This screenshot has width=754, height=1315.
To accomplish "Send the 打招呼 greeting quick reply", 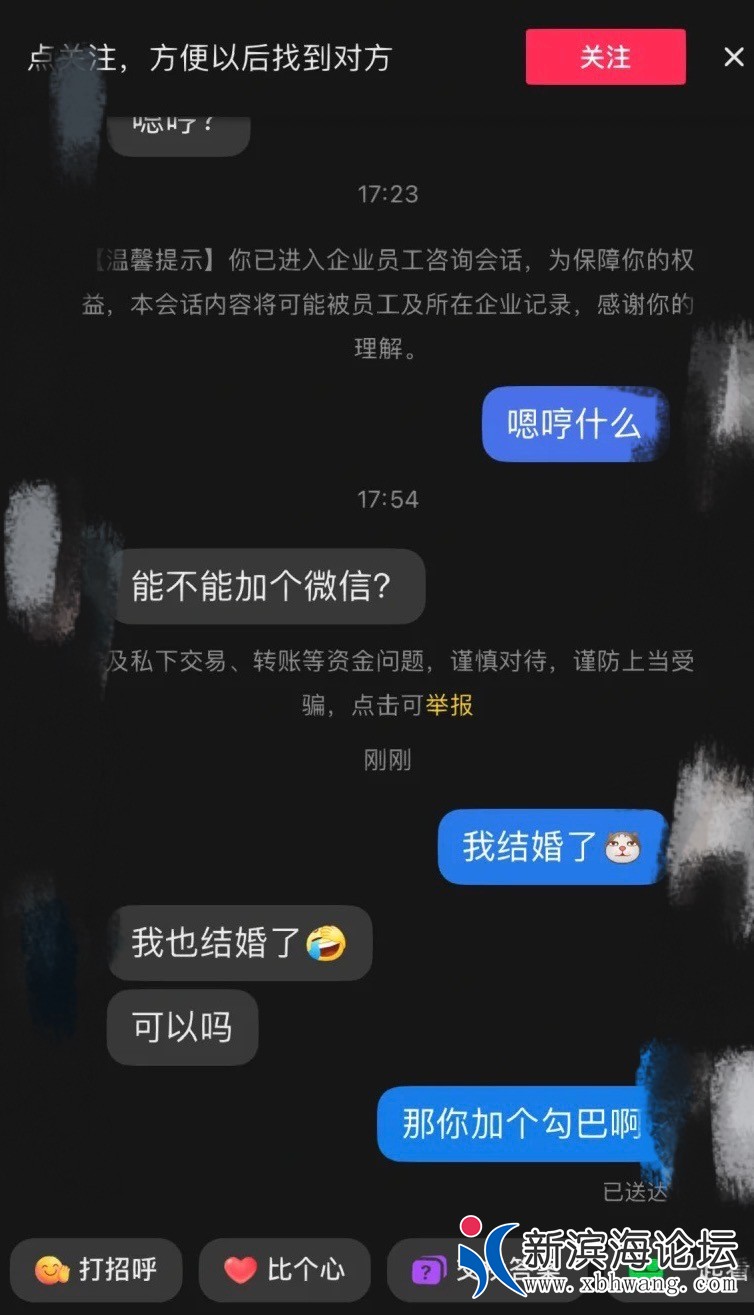I will click(x=96, y=1270).
